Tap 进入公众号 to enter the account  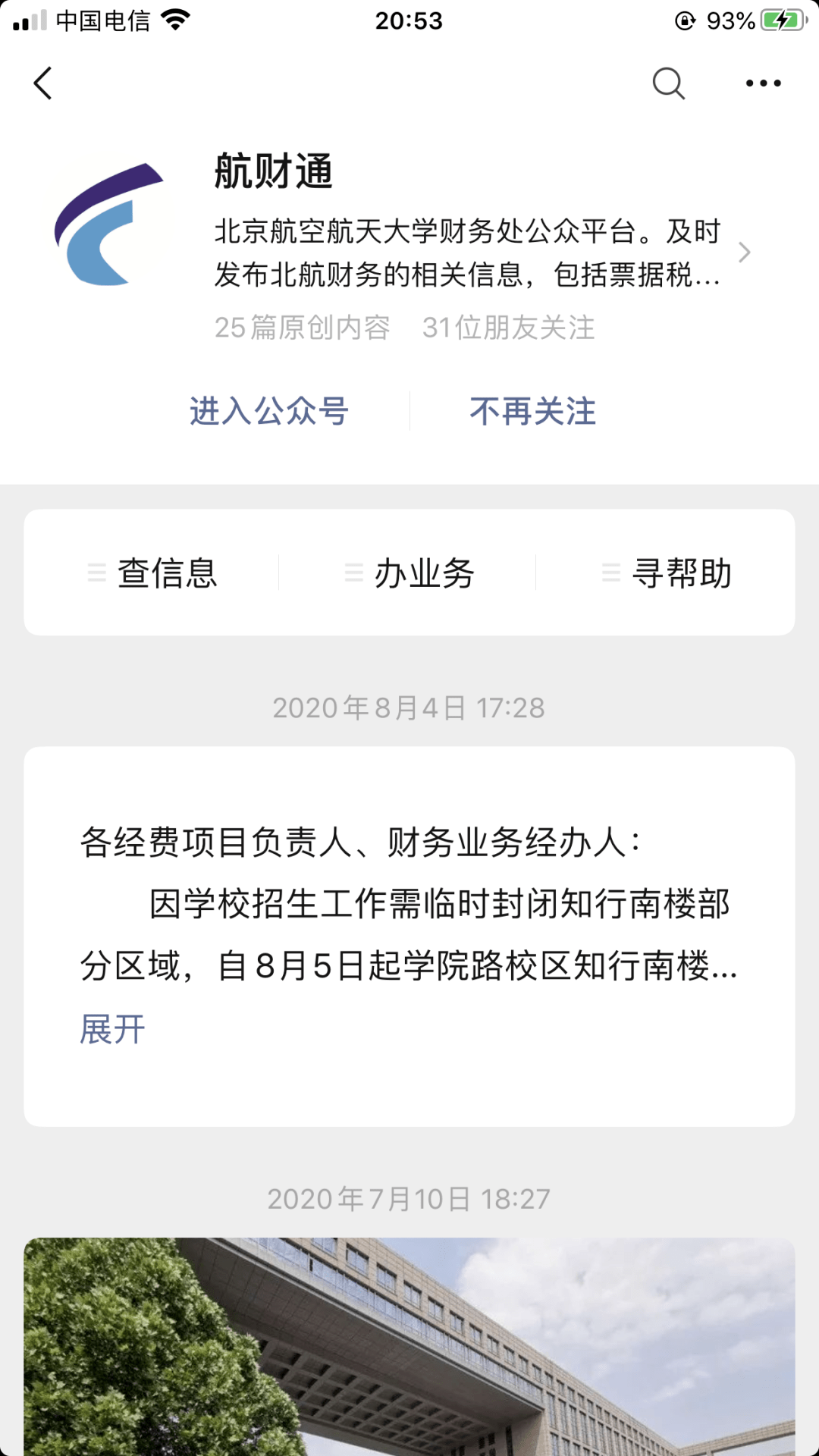(268, 412)
